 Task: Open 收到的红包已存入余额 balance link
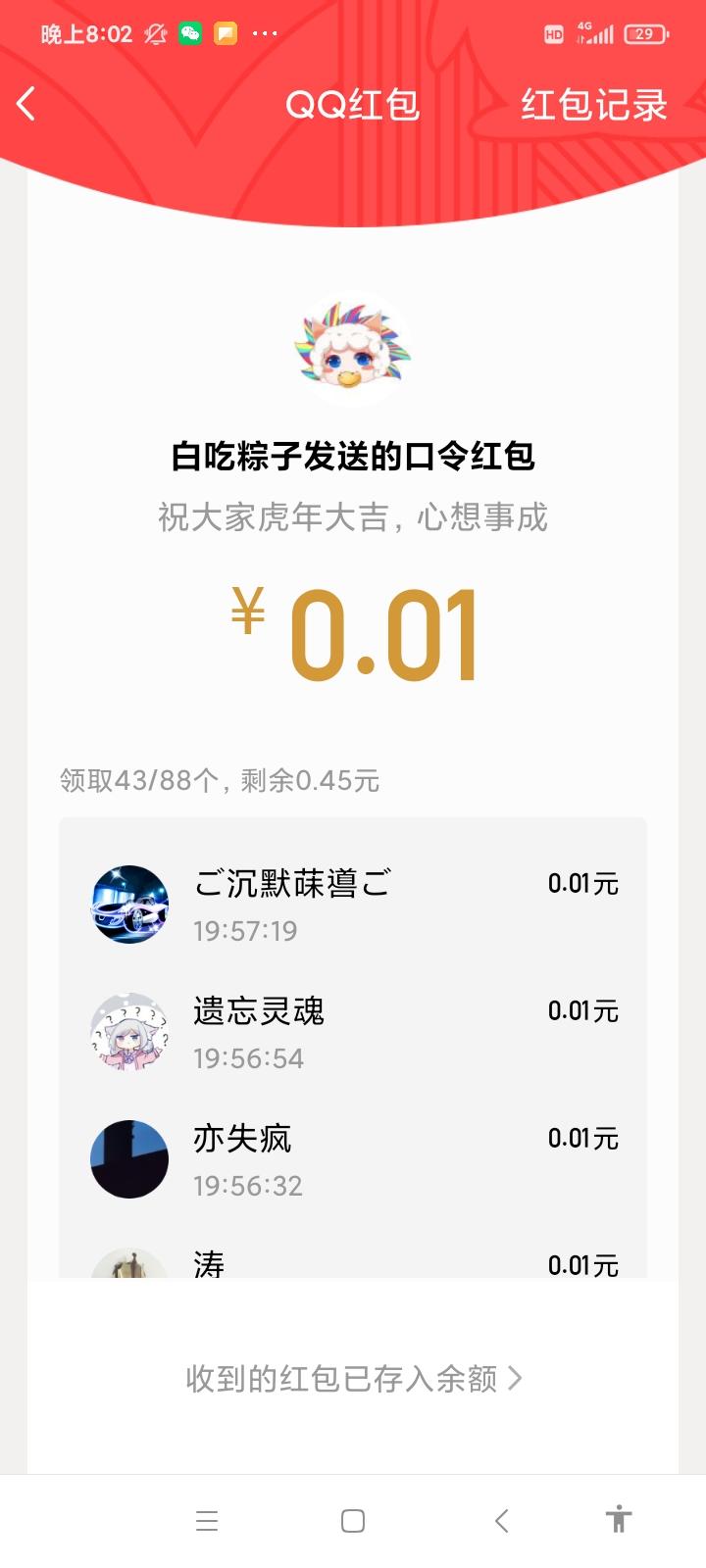pyautogui.click(x=338, y=1378)
